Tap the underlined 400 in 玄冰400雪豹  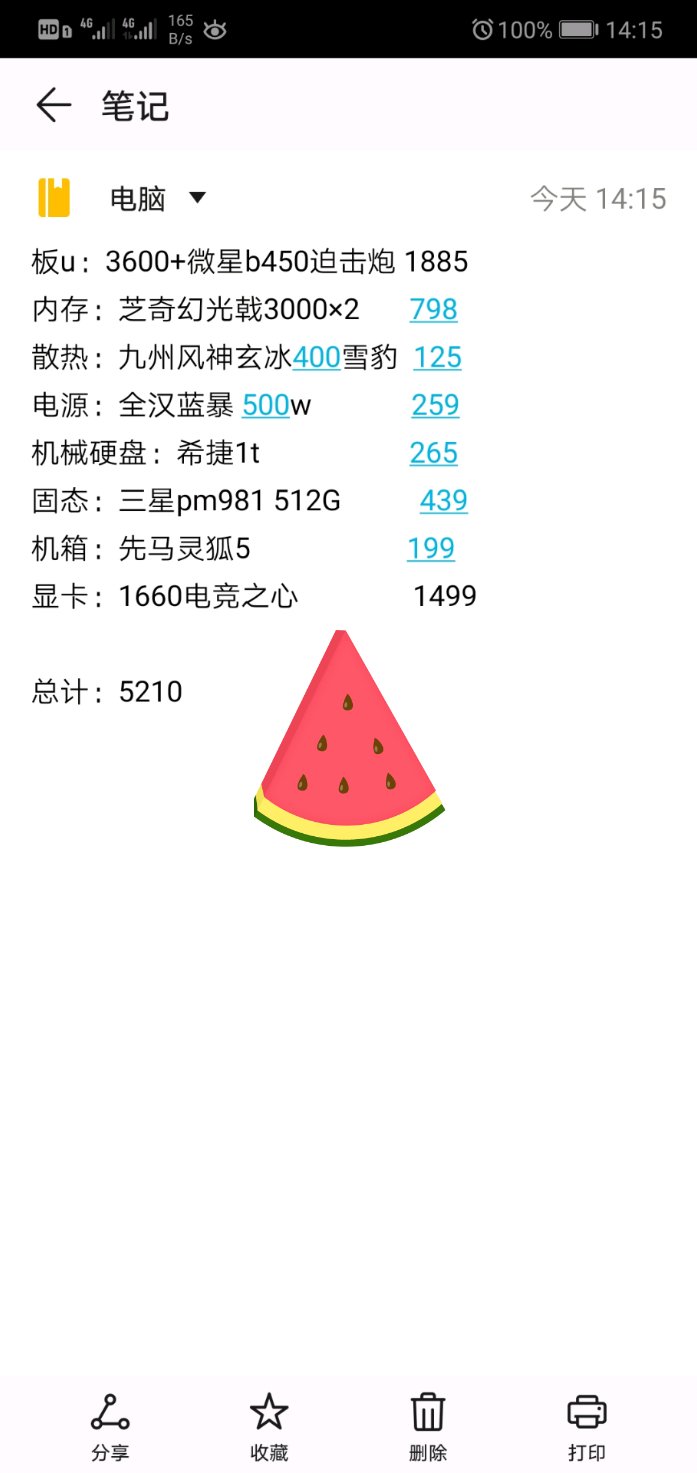click(316, 357)
